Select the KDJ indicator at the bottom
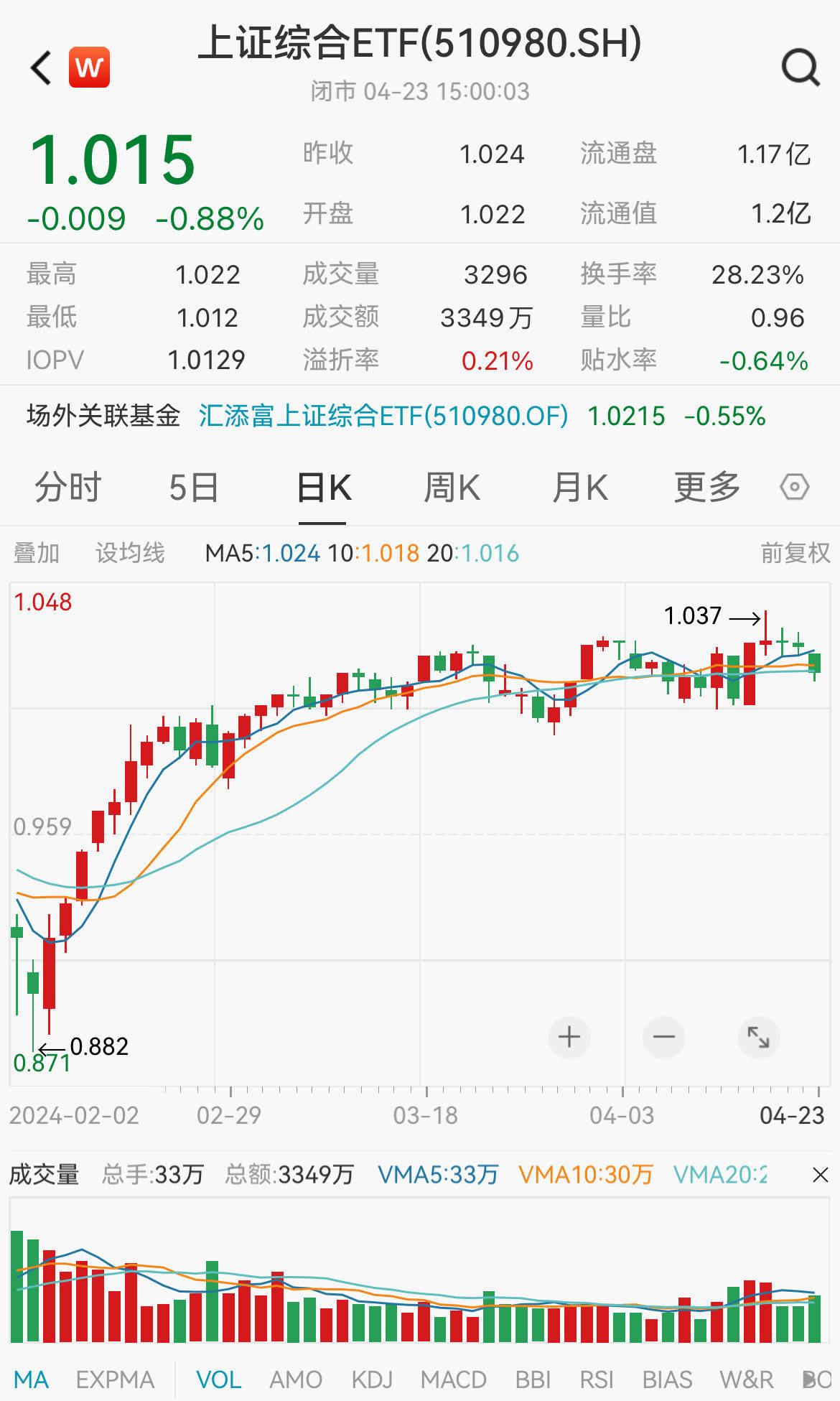This screenshot has width=840, height=1401. click(x=373, y=1379)
